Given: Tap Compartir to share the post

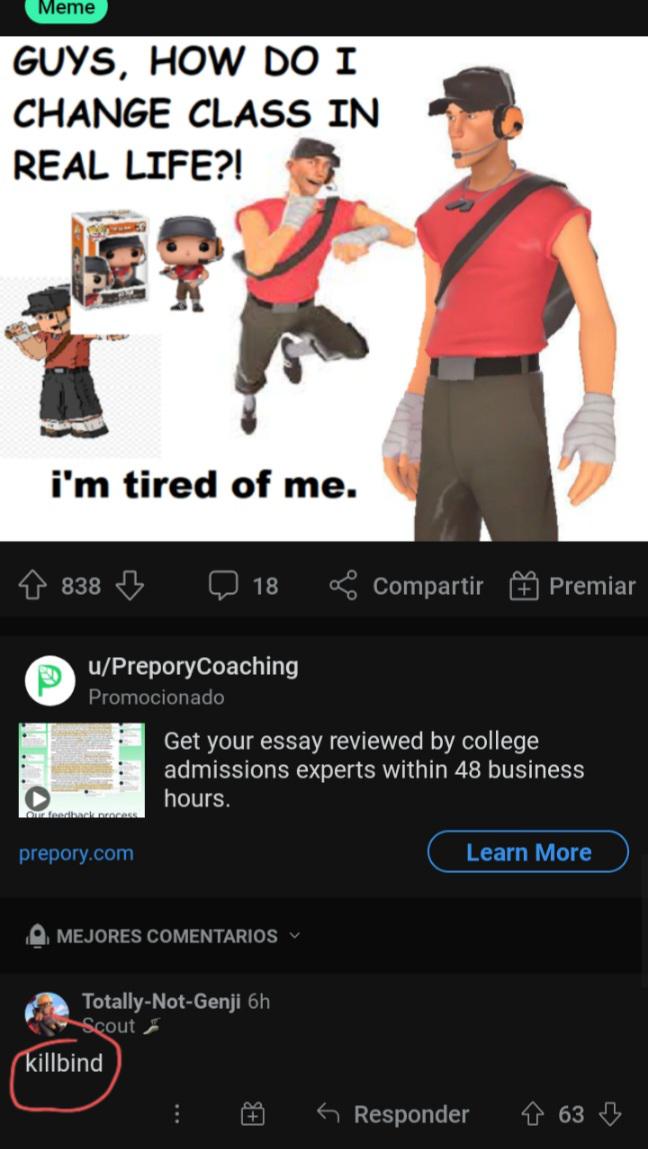Looking at the screenshot, I should (x=407, y=585).
